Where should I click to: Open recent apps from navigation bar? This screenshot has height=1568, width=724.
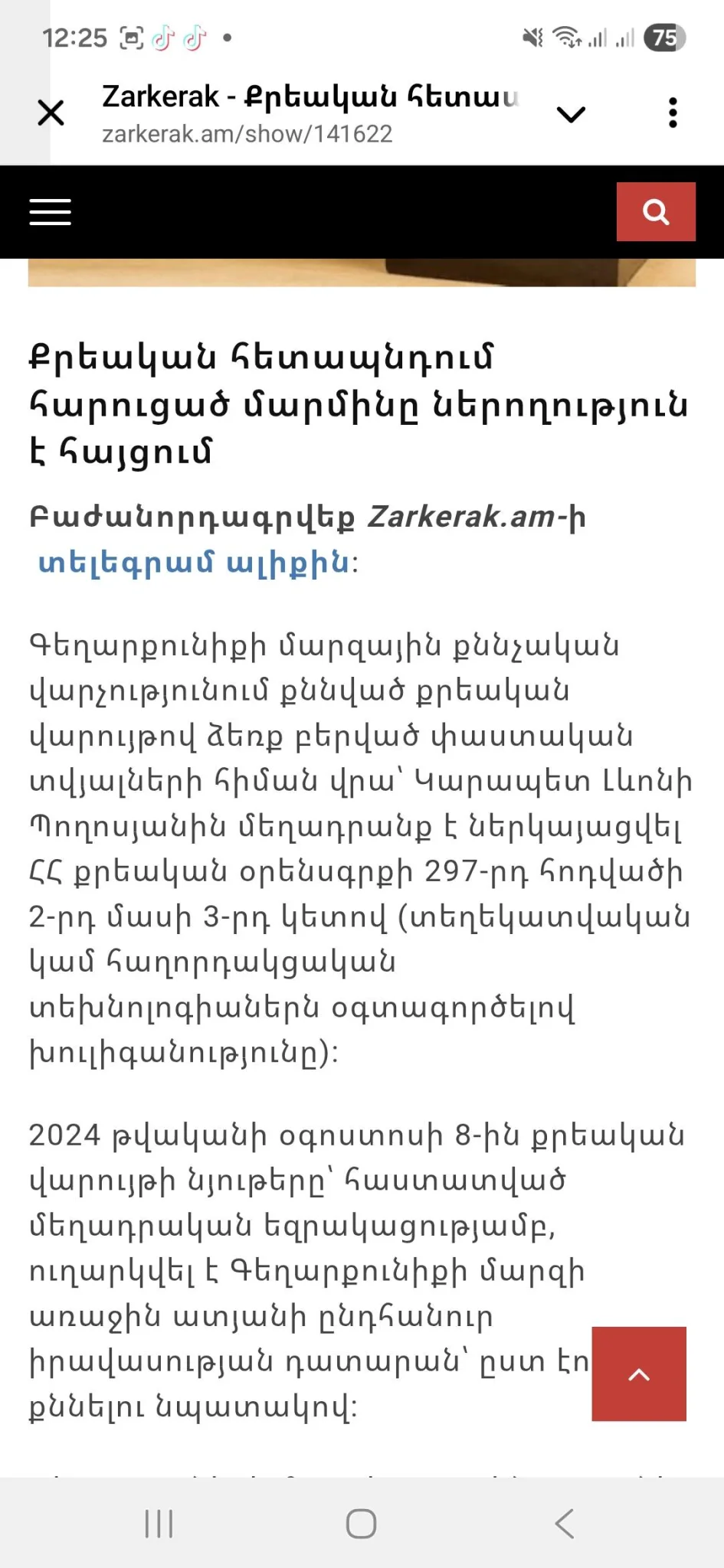[159, 1524]
